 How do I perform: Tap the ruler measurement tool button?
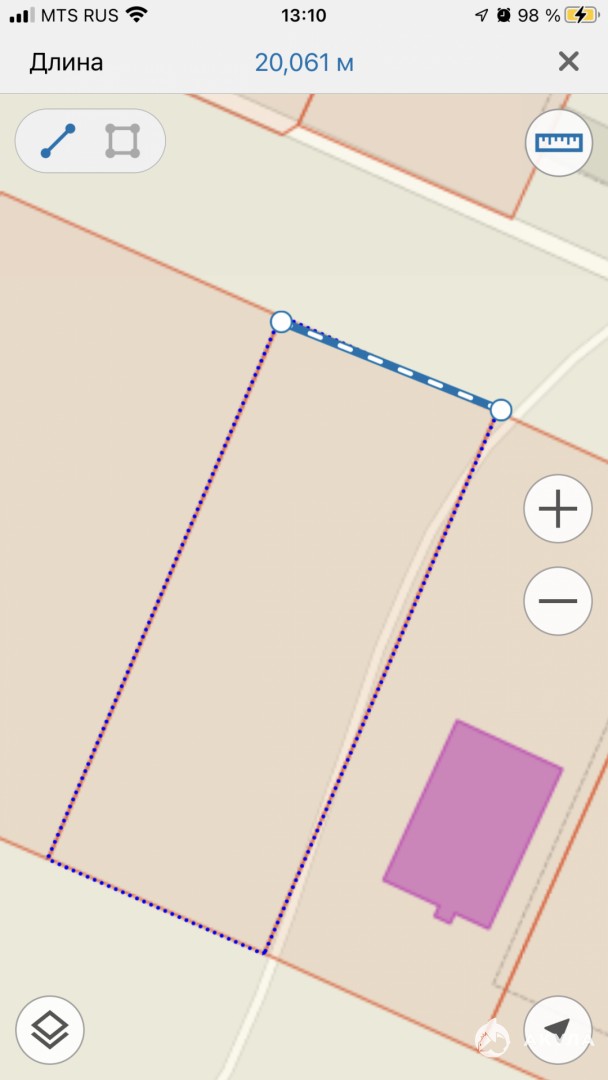pos(558,143)
